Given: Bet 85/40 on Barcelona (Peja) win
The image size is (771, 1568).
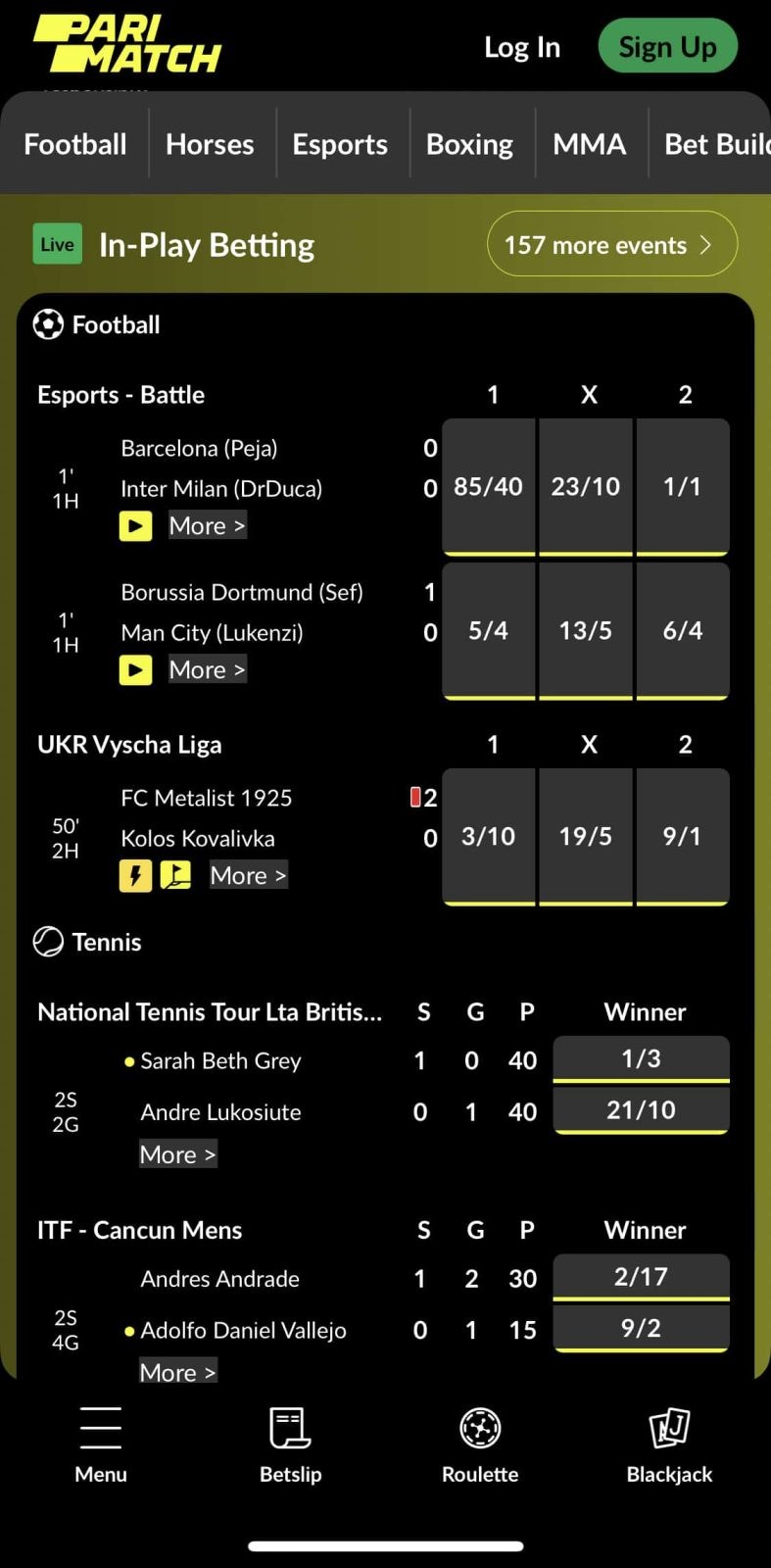Looking at the screenshot, I should [488, 486].
